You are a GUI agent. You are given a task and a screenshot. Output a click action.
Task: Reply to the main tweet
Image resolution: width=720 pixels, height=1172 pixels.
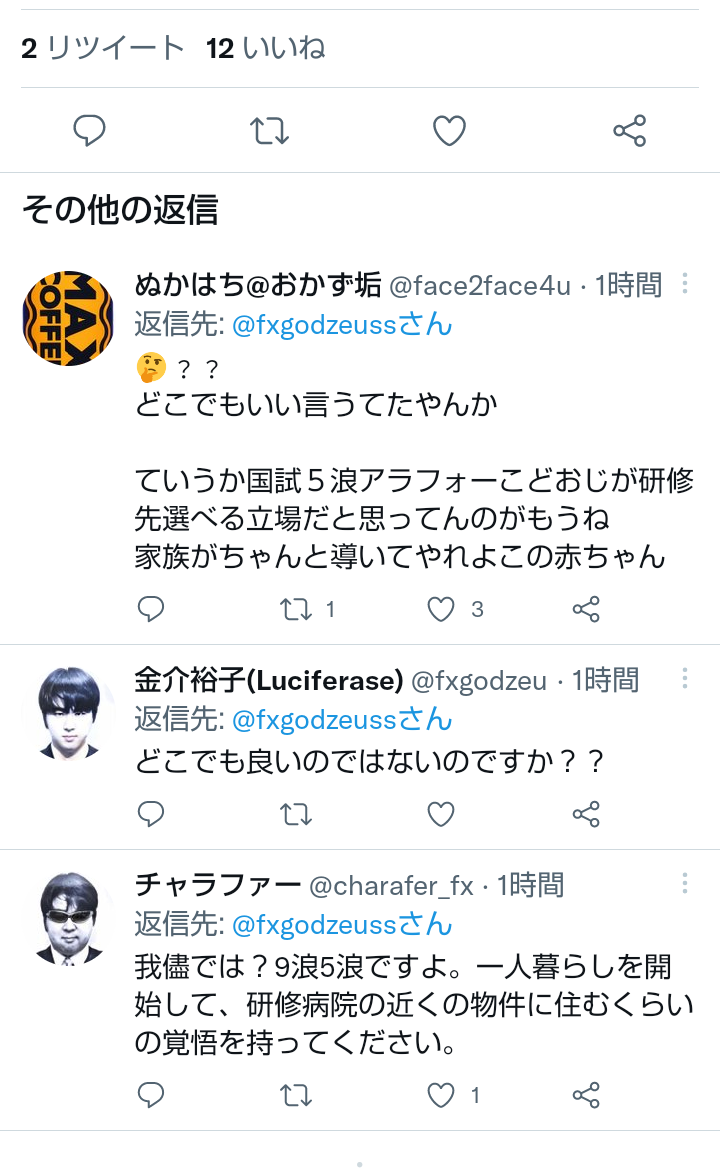(x=89, y=131)
